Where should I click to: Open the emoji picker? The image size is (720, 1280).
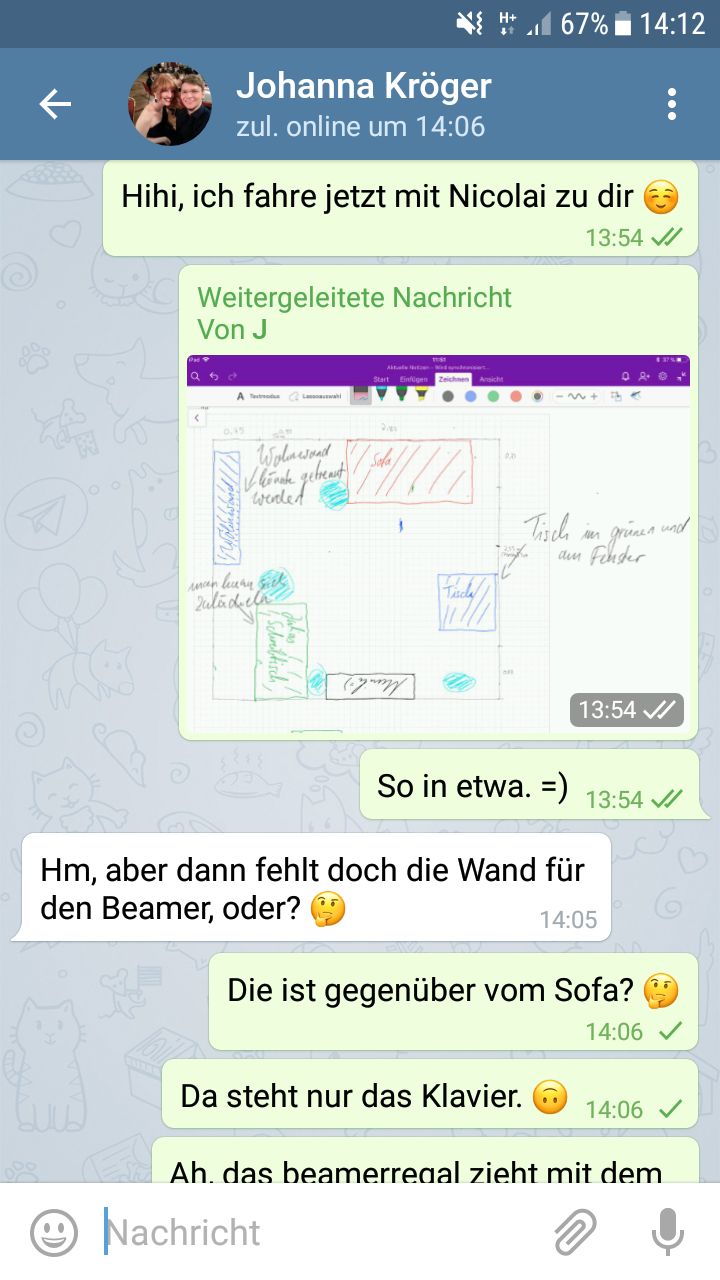click(54, 1232)
